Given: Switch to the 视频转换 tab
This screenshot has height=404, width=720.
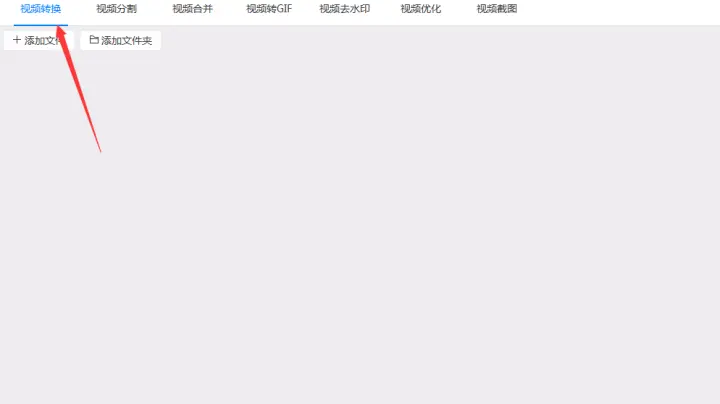Looking at the screenshot, I should 40,9.
